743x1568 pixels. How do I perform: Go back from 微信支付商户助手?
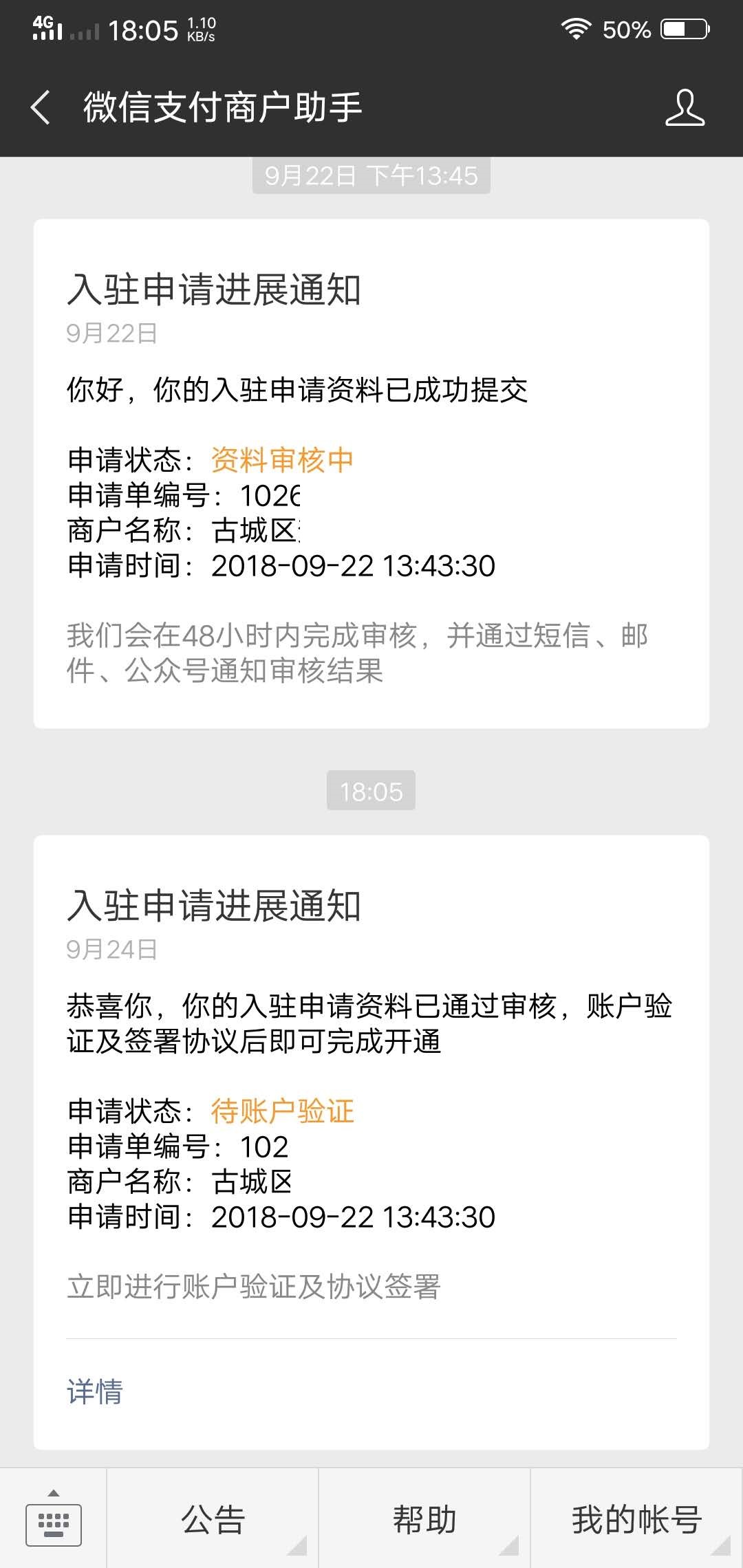[x=41, y=108]
